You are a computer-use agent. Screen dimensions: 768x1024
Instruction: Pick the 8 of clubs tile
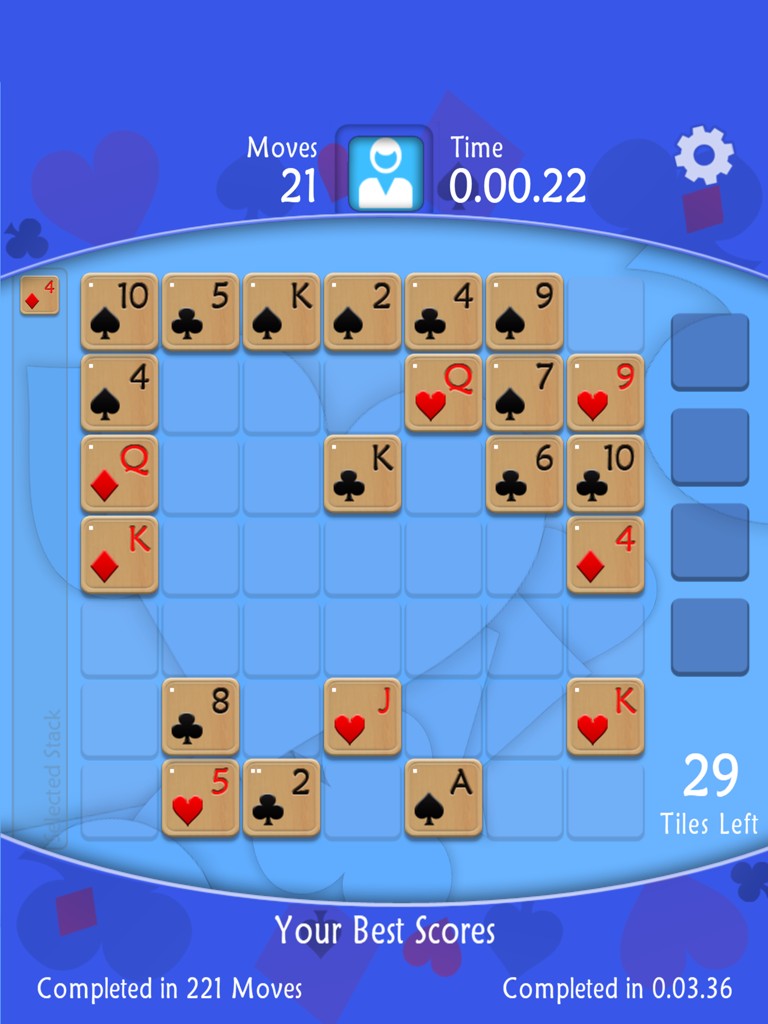[x=201, y=716]
